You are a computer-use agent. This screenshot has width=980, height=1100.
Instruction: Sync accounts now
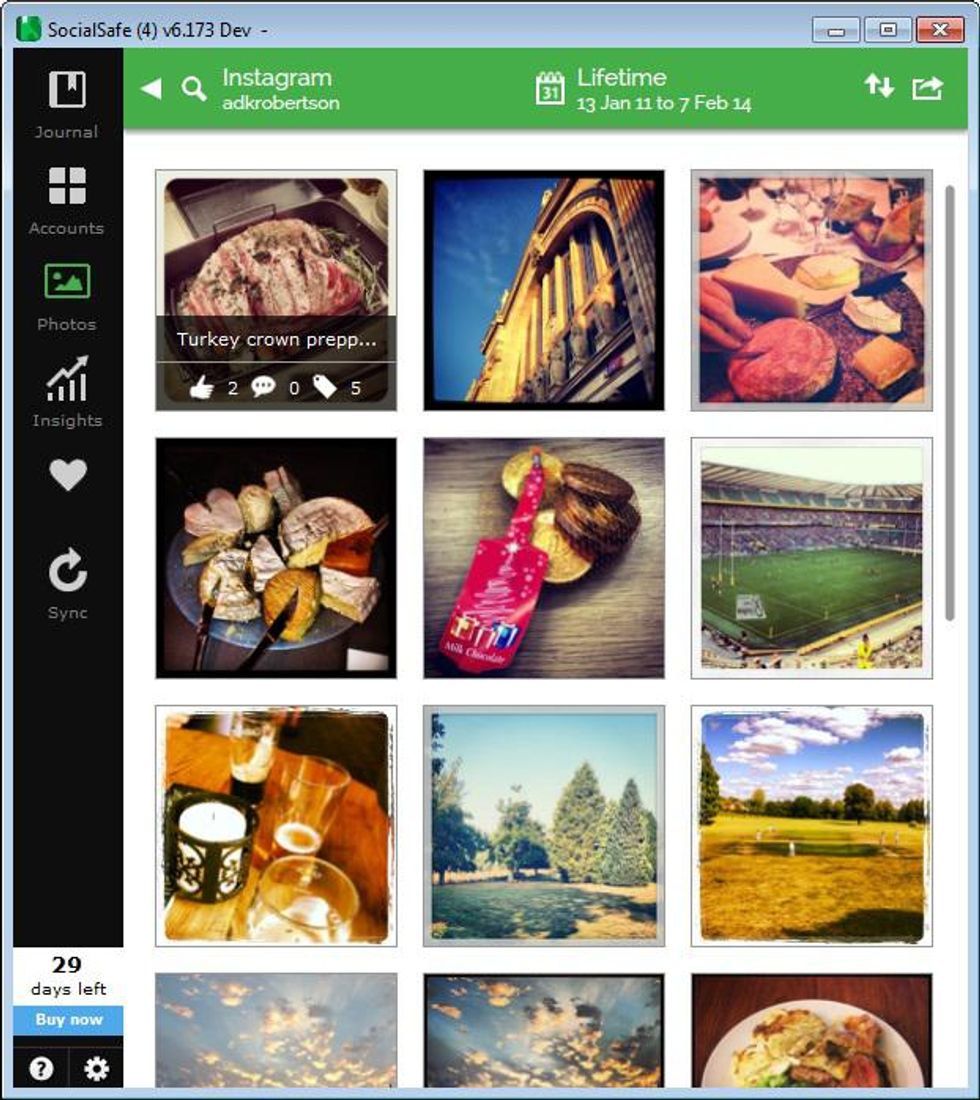click(67, 585)
